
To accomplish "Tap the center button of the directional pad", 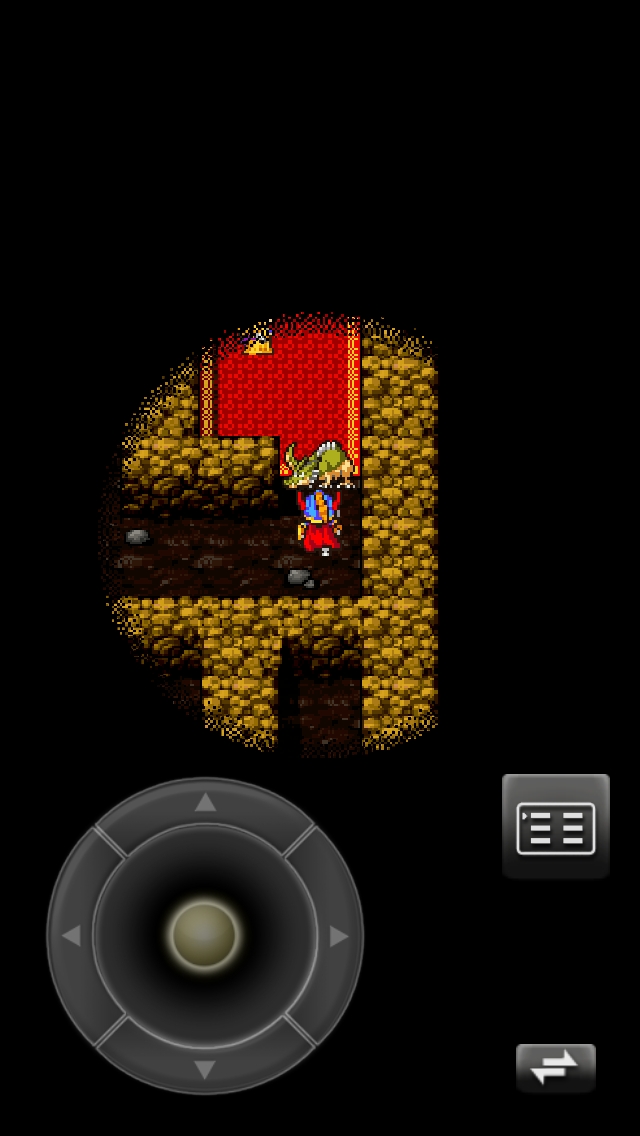I will click(205, 936).
